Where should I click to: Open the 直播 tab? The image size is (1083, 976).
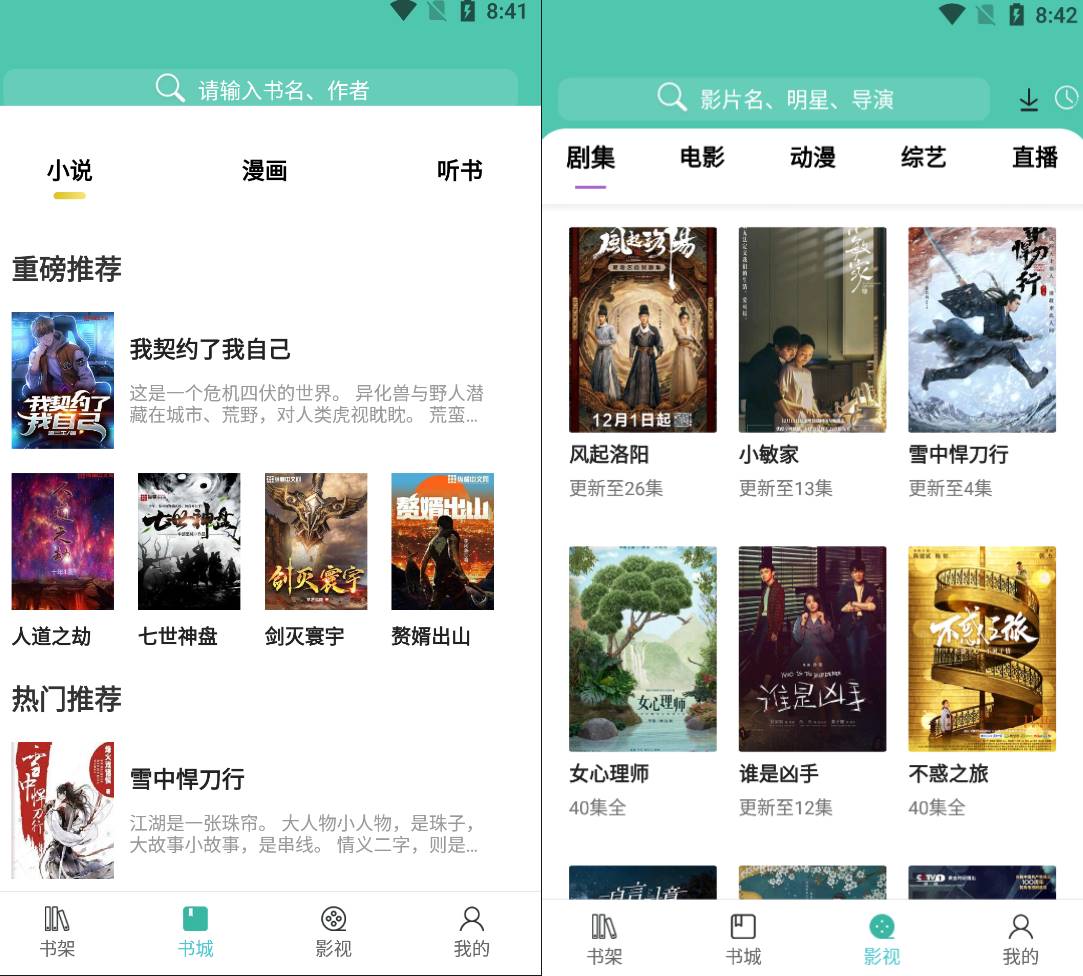click(x=1035, y=157)
